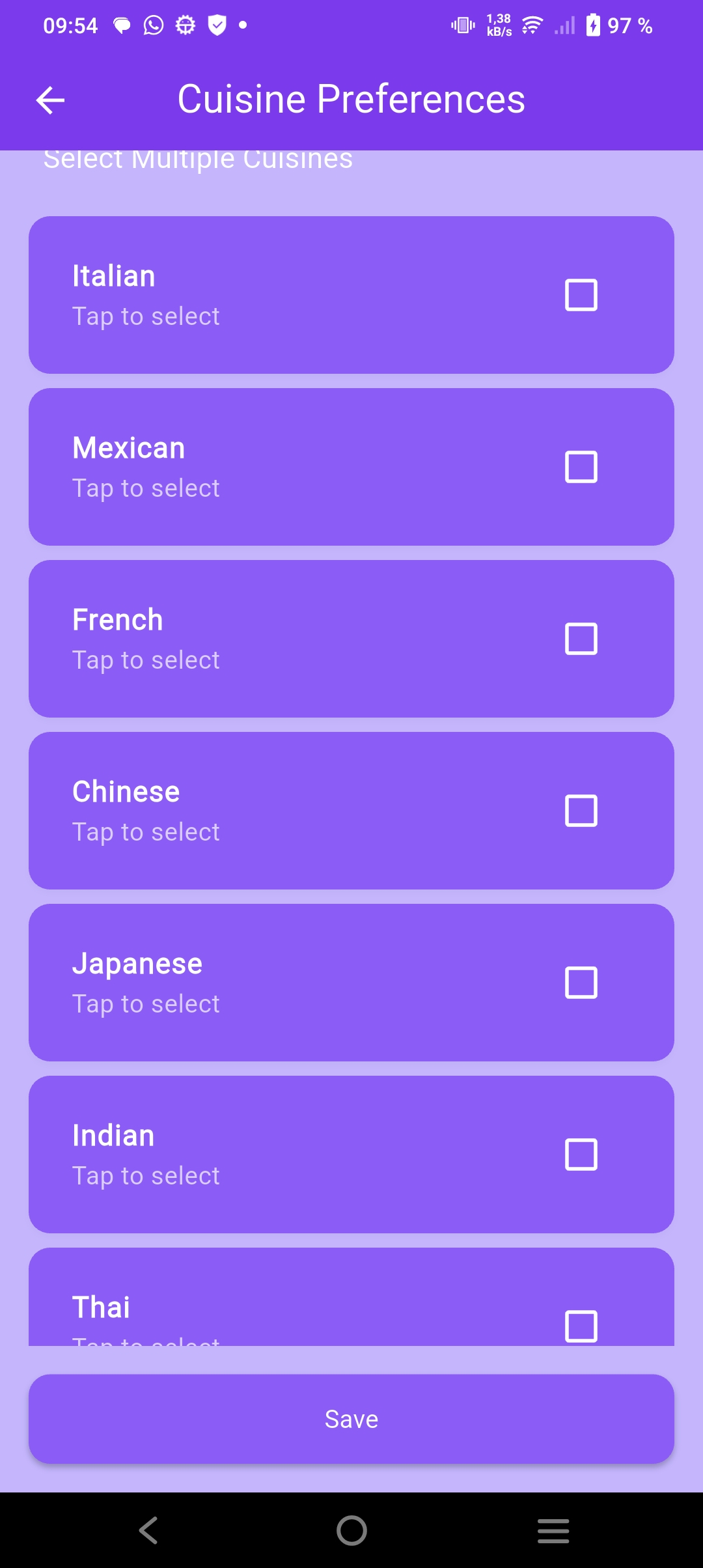Select the Chinese cuisine checkbox
Screen dimensions: 703x1568
click(581, 811)
